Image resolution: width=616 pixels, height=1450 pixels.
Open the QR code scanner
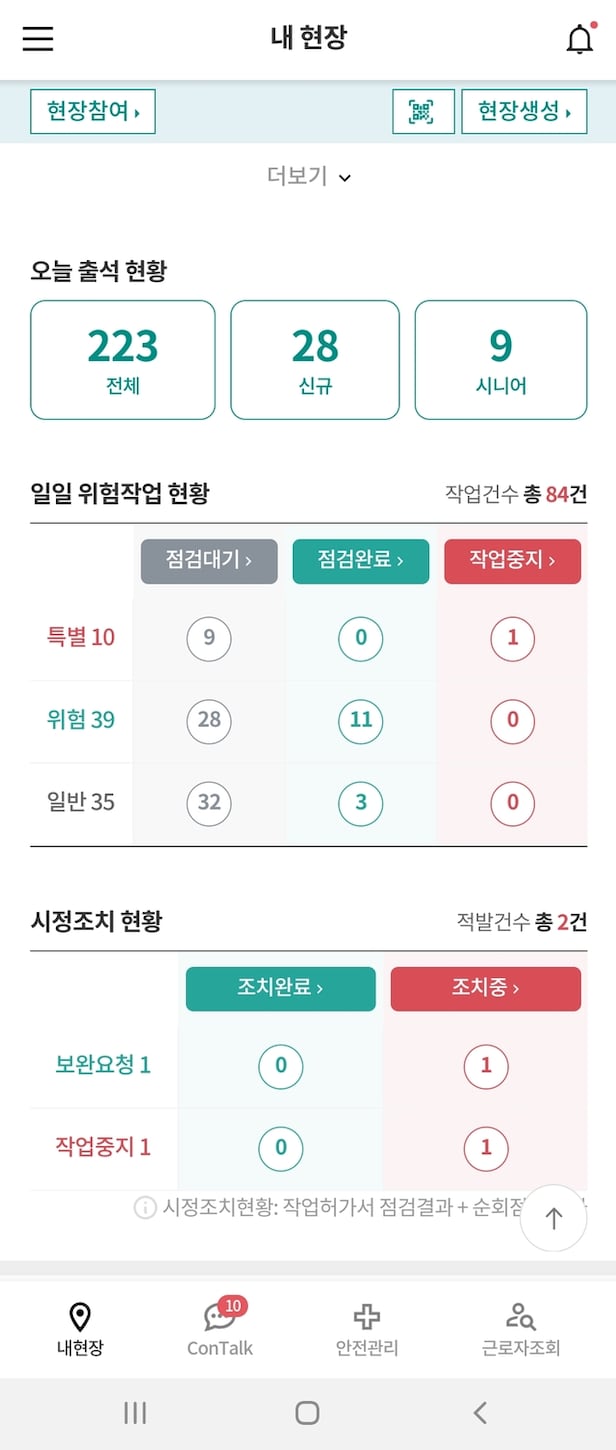pyautogui.click(x=423, y=111)
